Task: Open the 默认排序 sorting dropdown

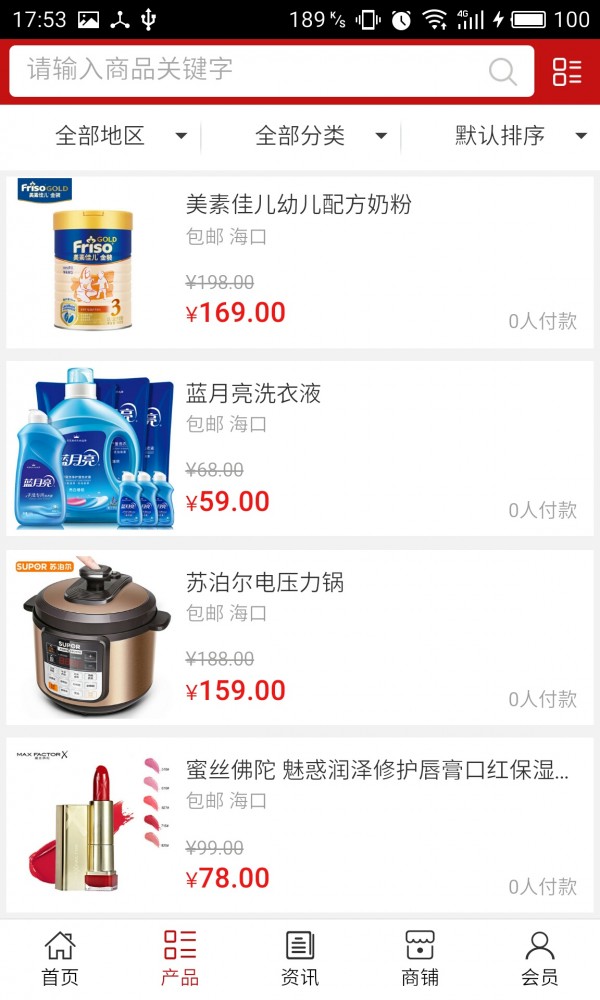Action: (x=520, y=136)
